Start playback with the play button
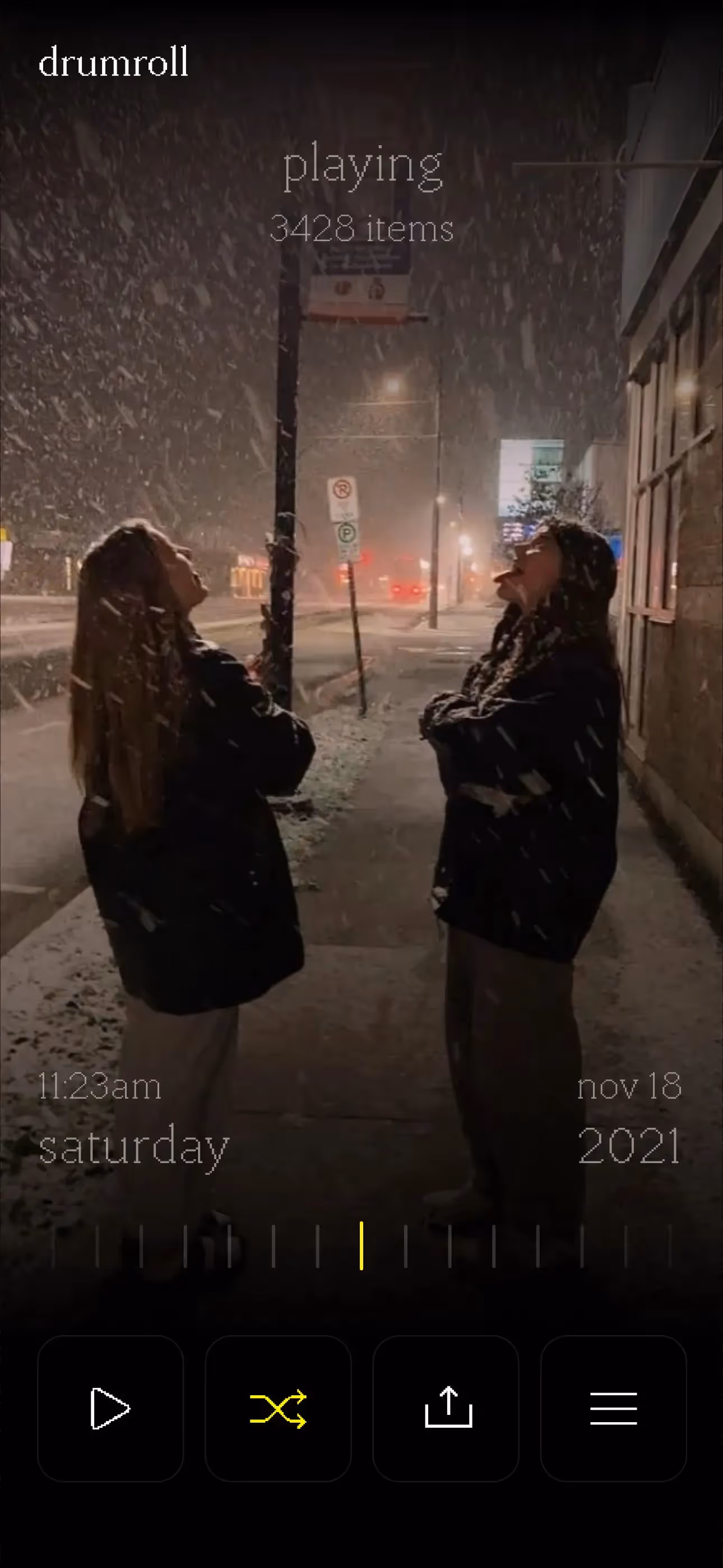Screen dimensions: 723x1568 pos(110,1409)
